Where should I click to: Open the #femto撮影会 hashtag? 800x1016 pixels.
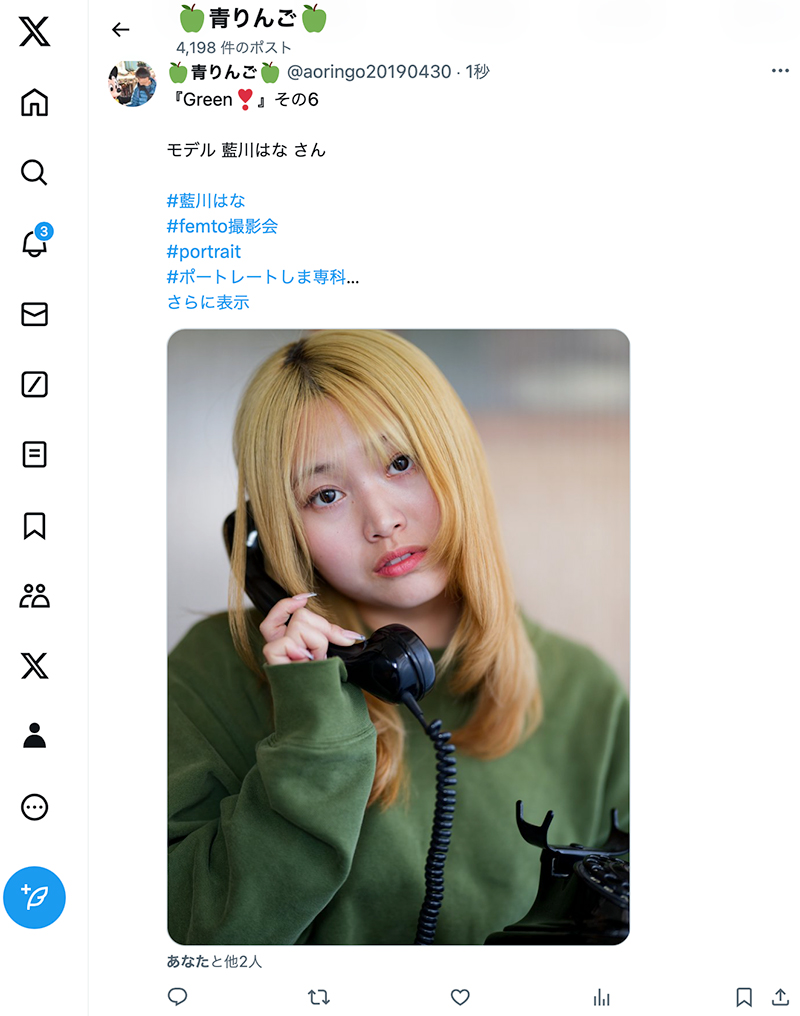click(x=222, y=226)
